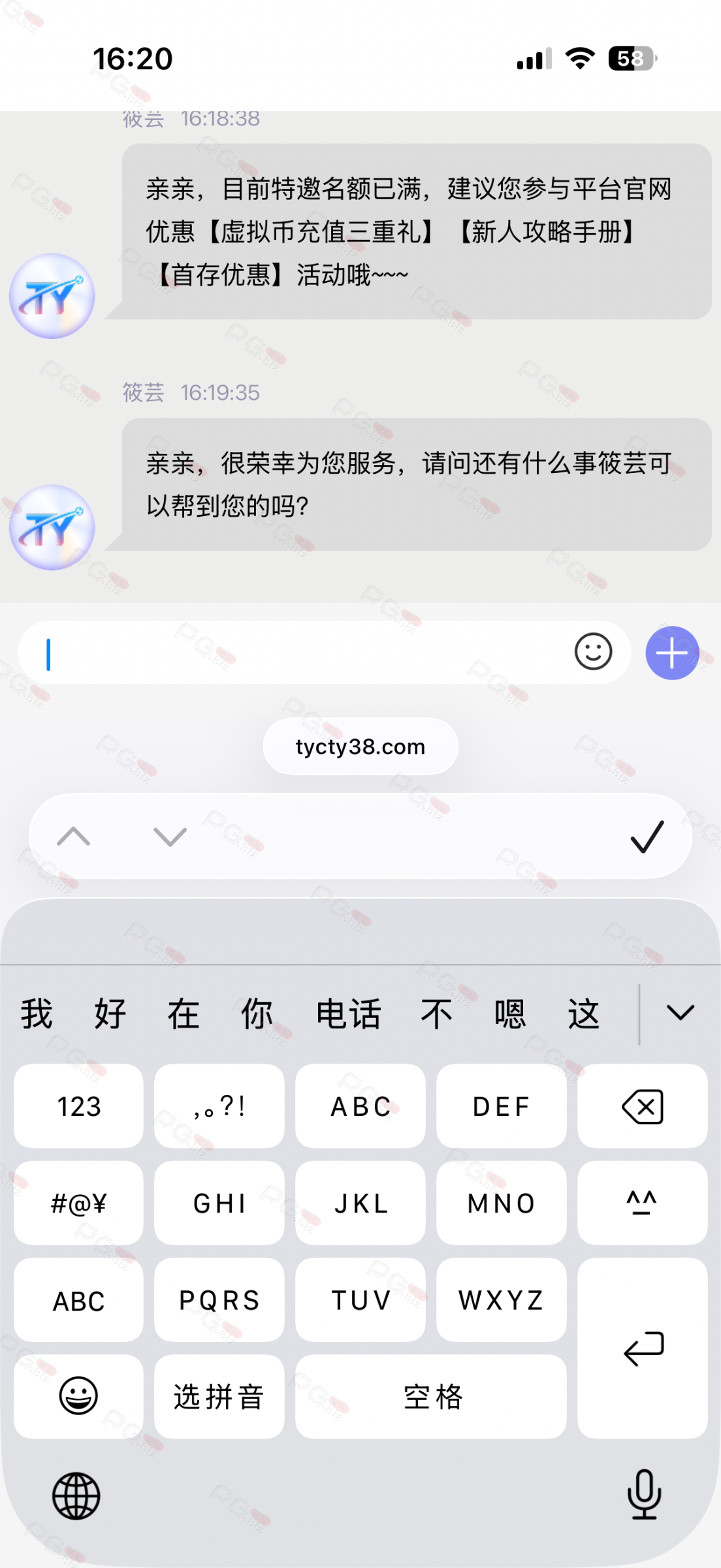The height and width of the screenshot is (1568, 721).
Task: Pick the suggested word 电话
Action: pyautogui.click(x=348, y=1014)
